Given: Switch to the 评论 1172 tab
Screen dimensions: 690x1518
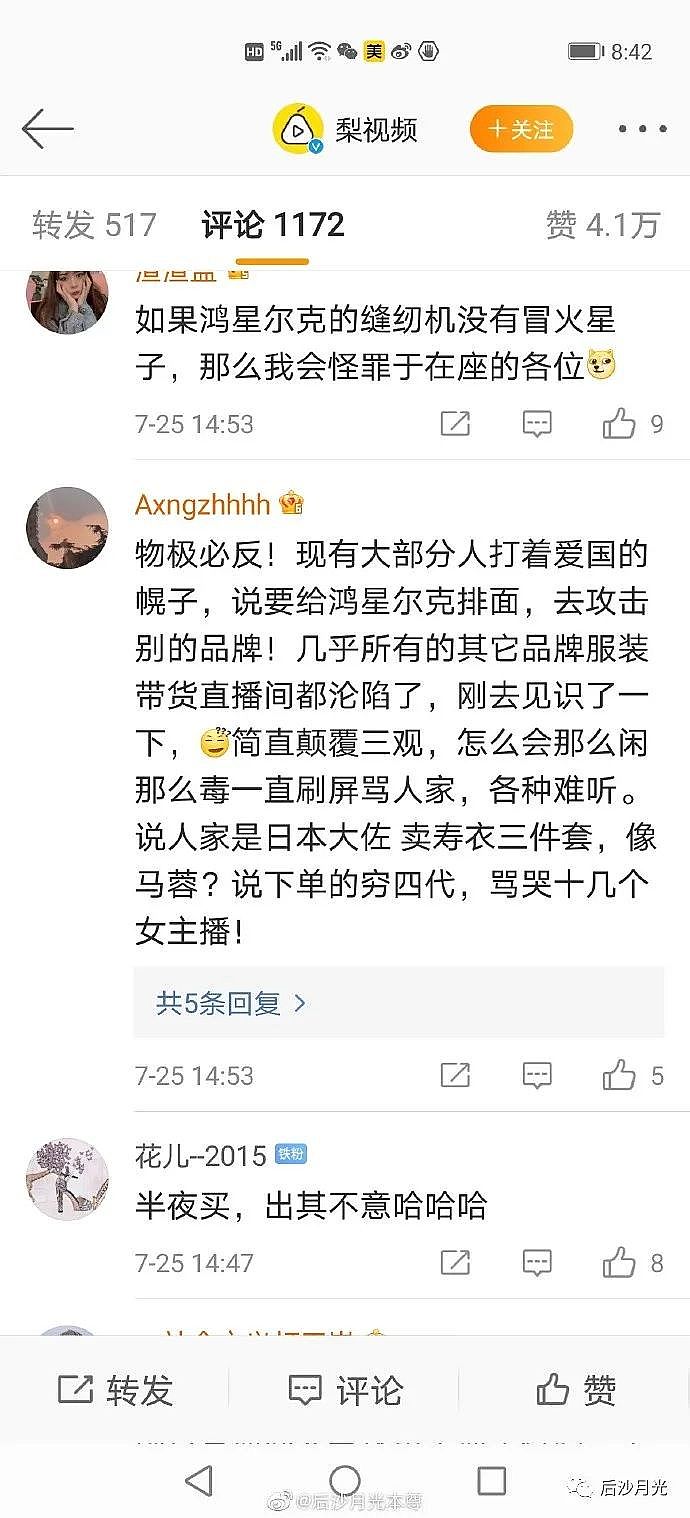Looking at the screenshot, I should click(x=272, y=225).
